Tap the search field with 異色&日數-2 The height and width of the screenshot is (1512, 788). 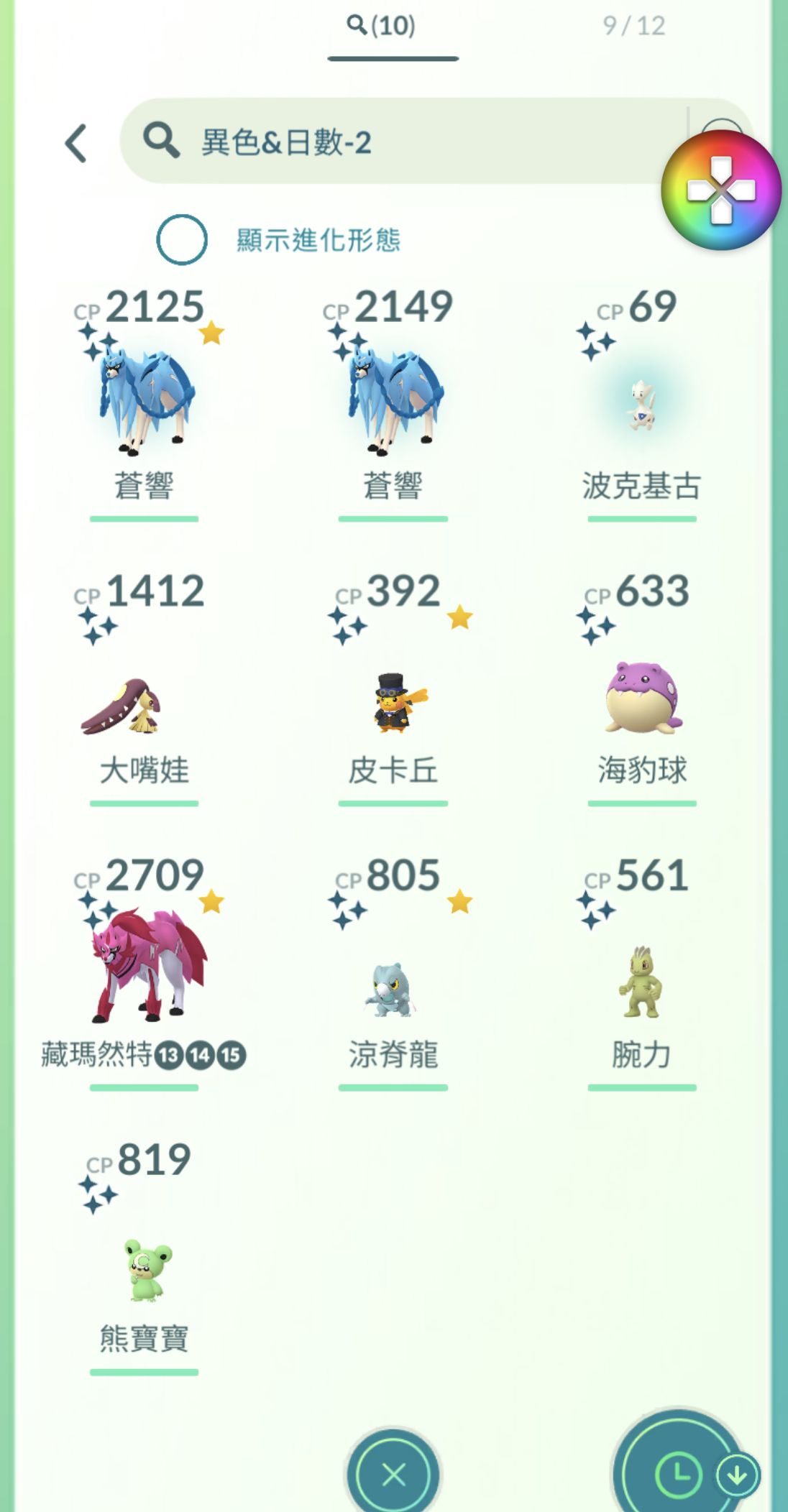[403, 142]
